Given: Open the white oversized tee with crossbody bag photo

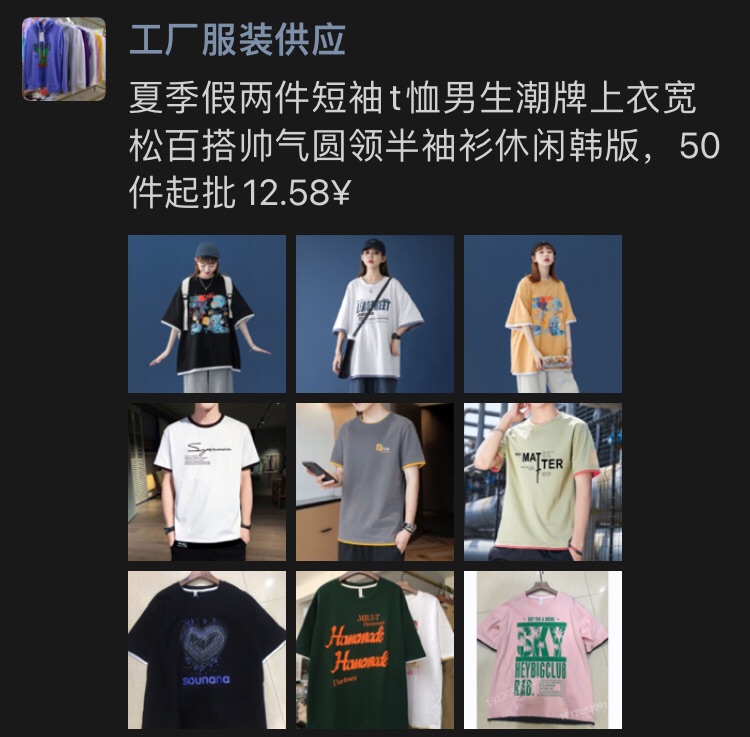Looking at the screenshot, I should click(x=375, y=314).
